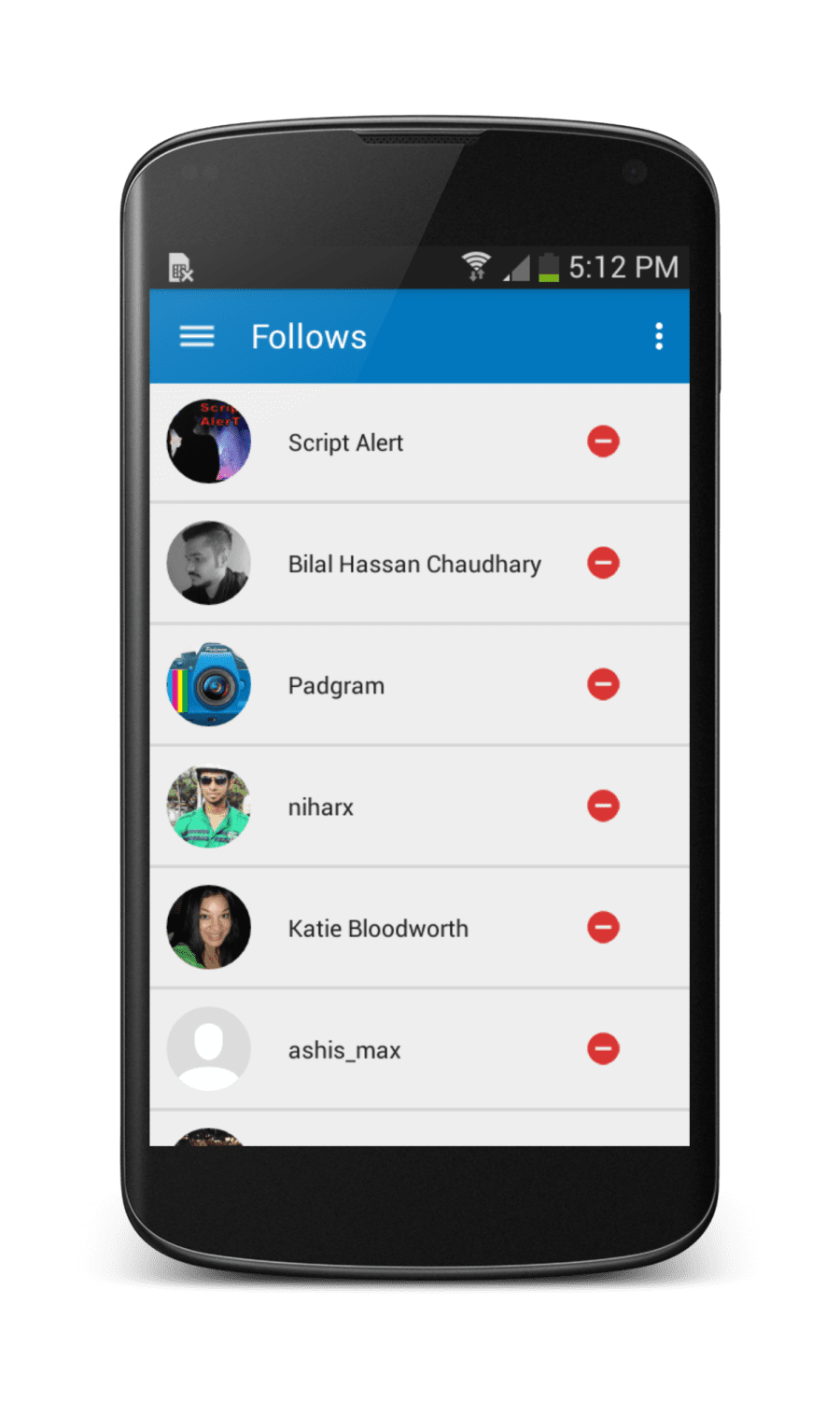Open the hamburger drawer menu
The height and width of the screenshot is (1402, 840).
[x=197, y=336]
